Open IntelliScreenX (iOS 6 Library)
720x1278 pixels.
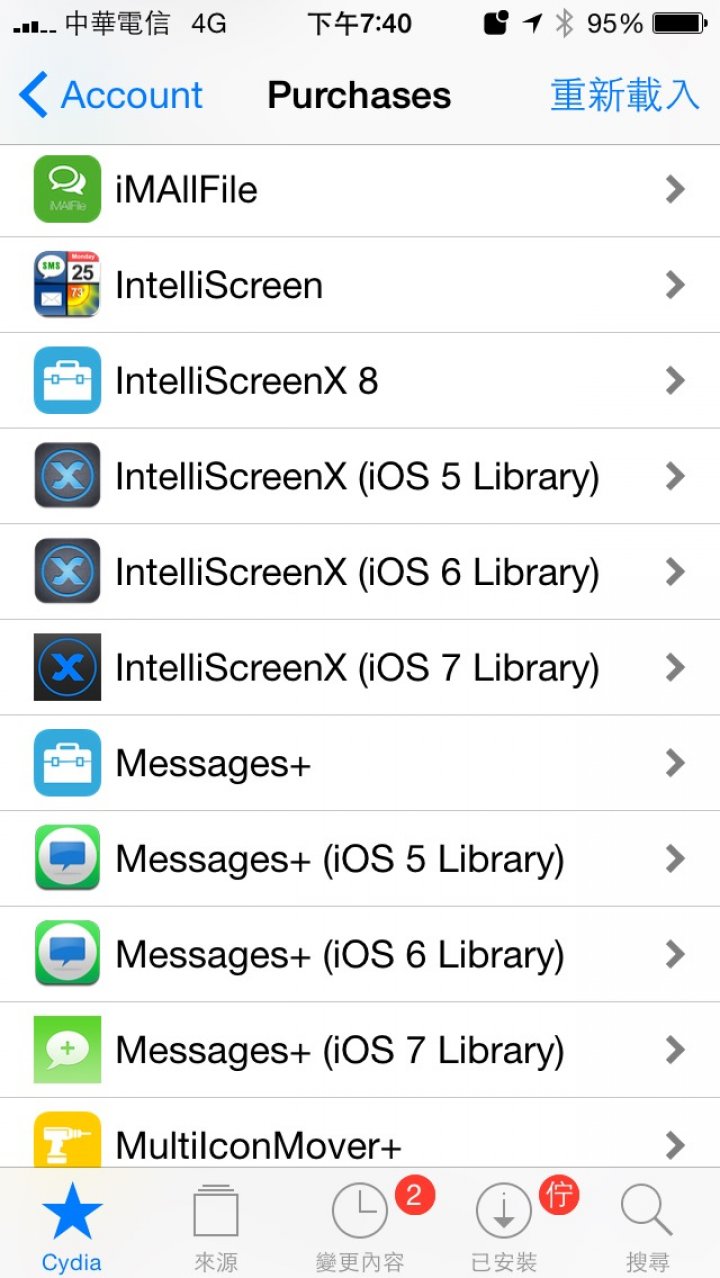click(x=360, y=572)
